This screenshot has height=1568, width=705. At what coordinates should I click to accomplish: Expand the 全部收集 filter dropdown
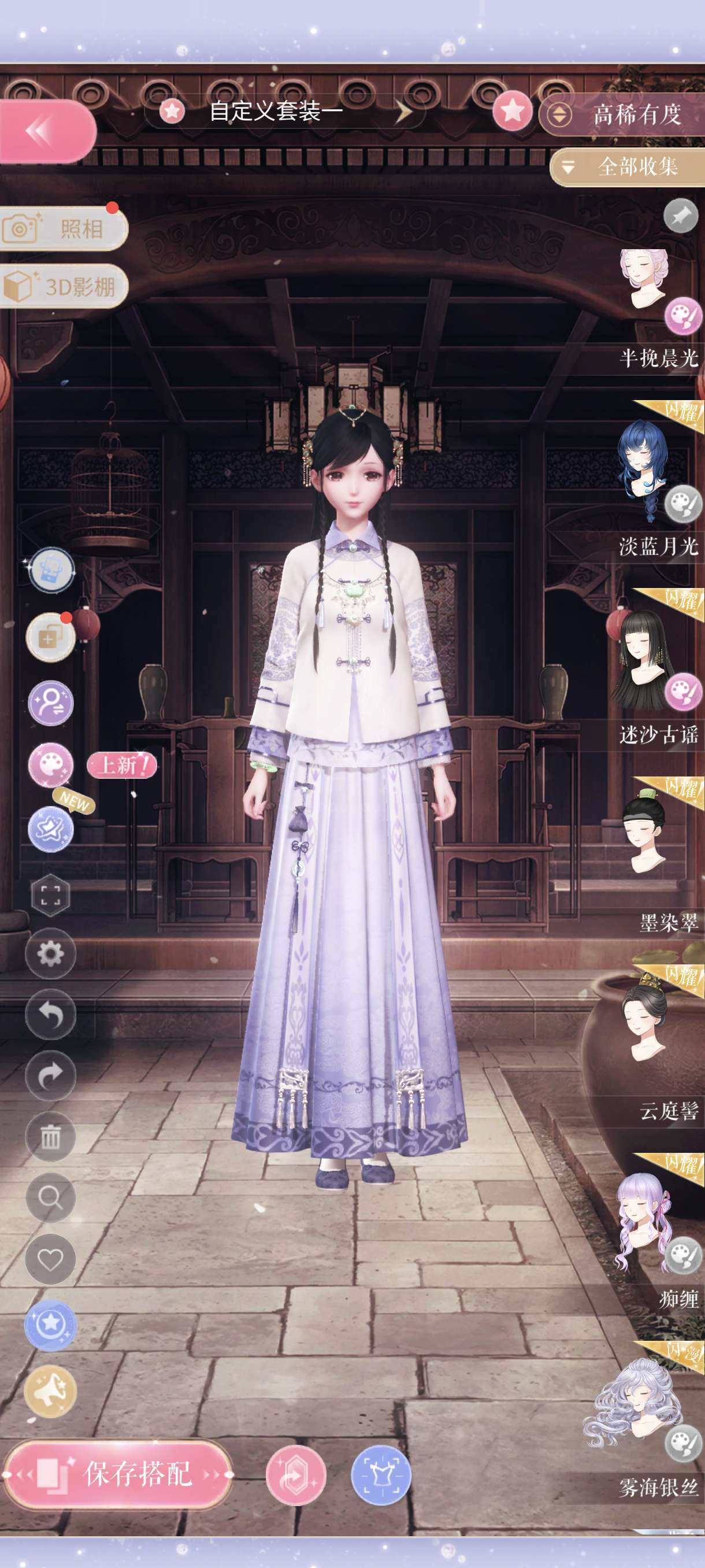(x=626, y=167)
